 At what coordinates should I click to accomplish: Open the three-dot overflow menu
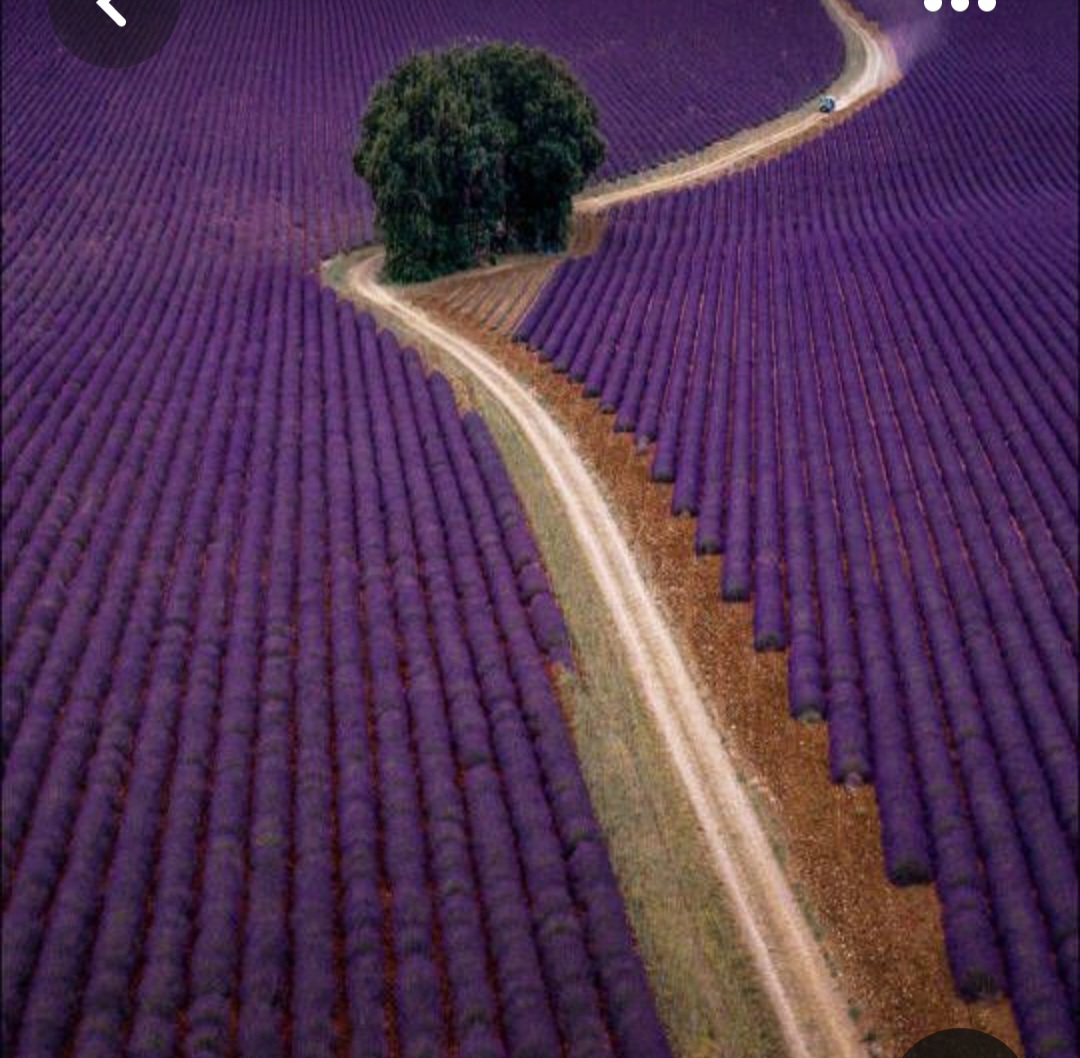[x=960, y=6]
